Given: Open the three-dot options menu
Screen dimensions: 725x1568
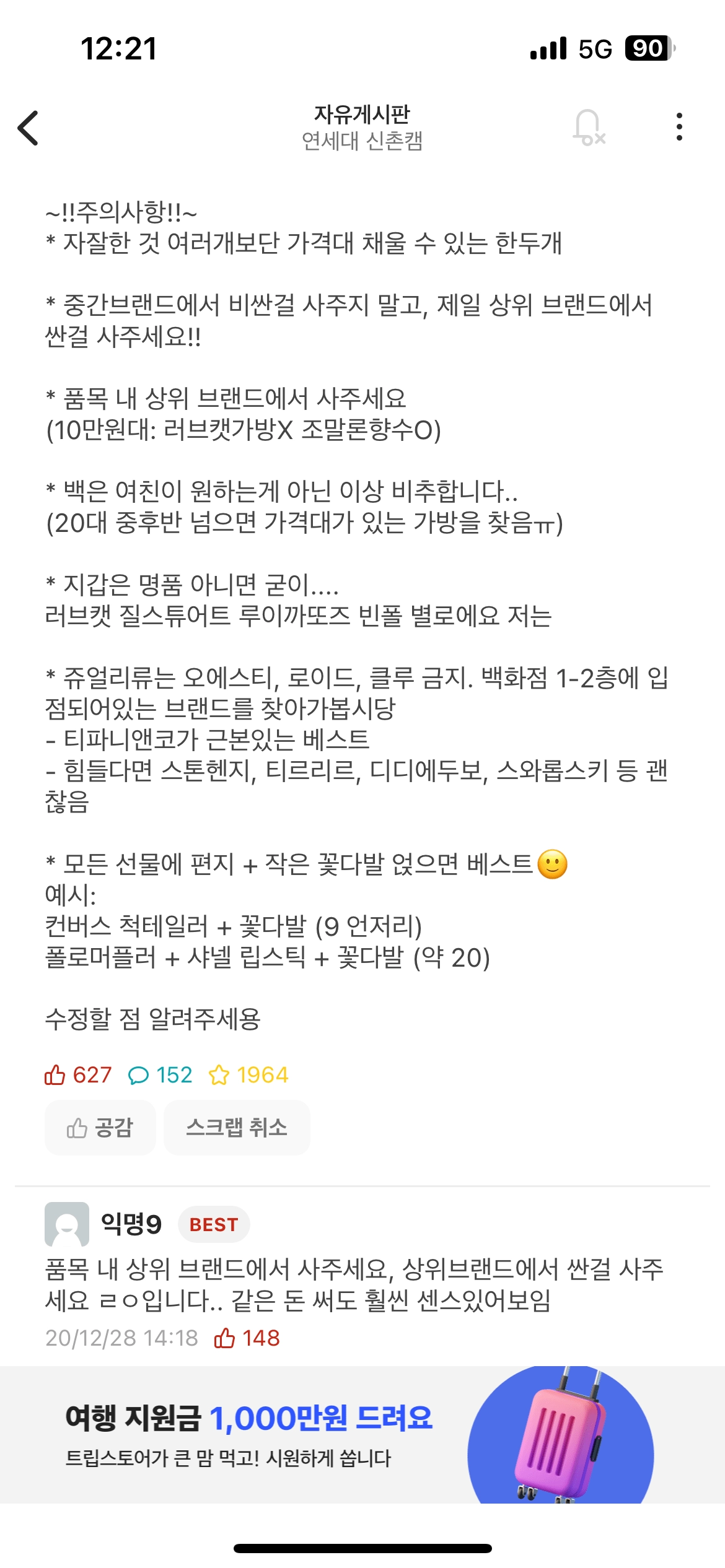Looking at the screenshot, I should (x=681, y=128).
